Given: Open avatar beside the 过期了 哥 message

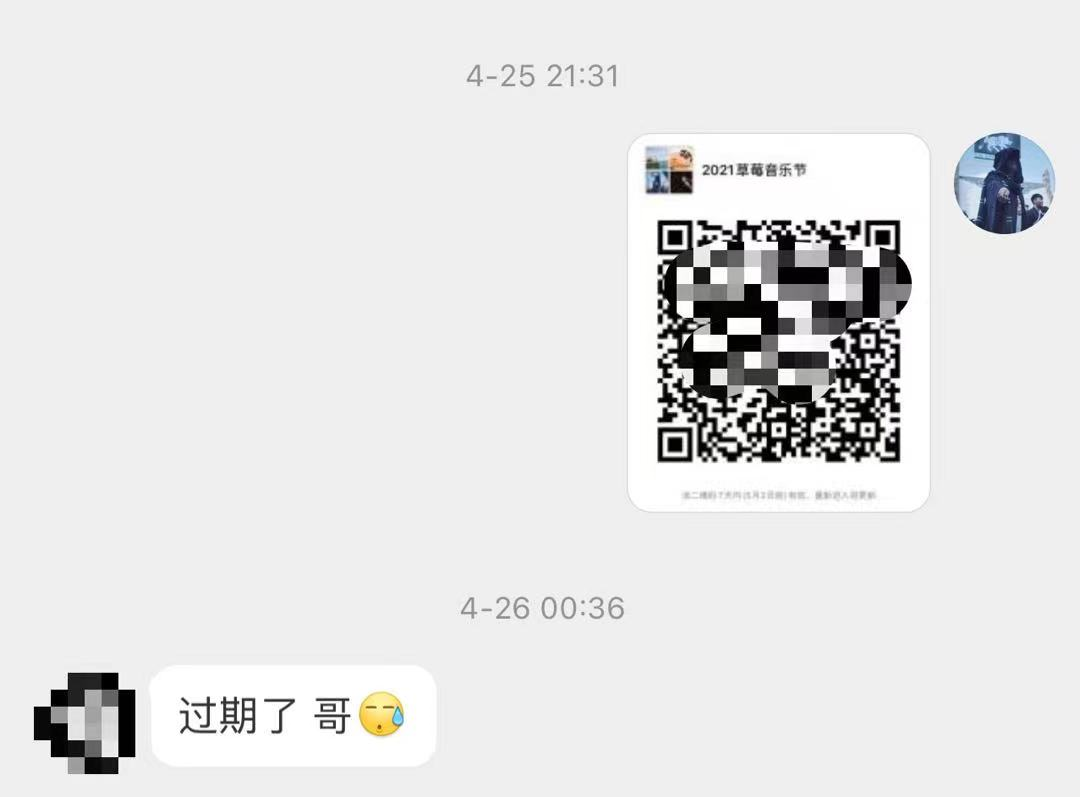Looking at the screenshot, I should [x=85, y=721].
